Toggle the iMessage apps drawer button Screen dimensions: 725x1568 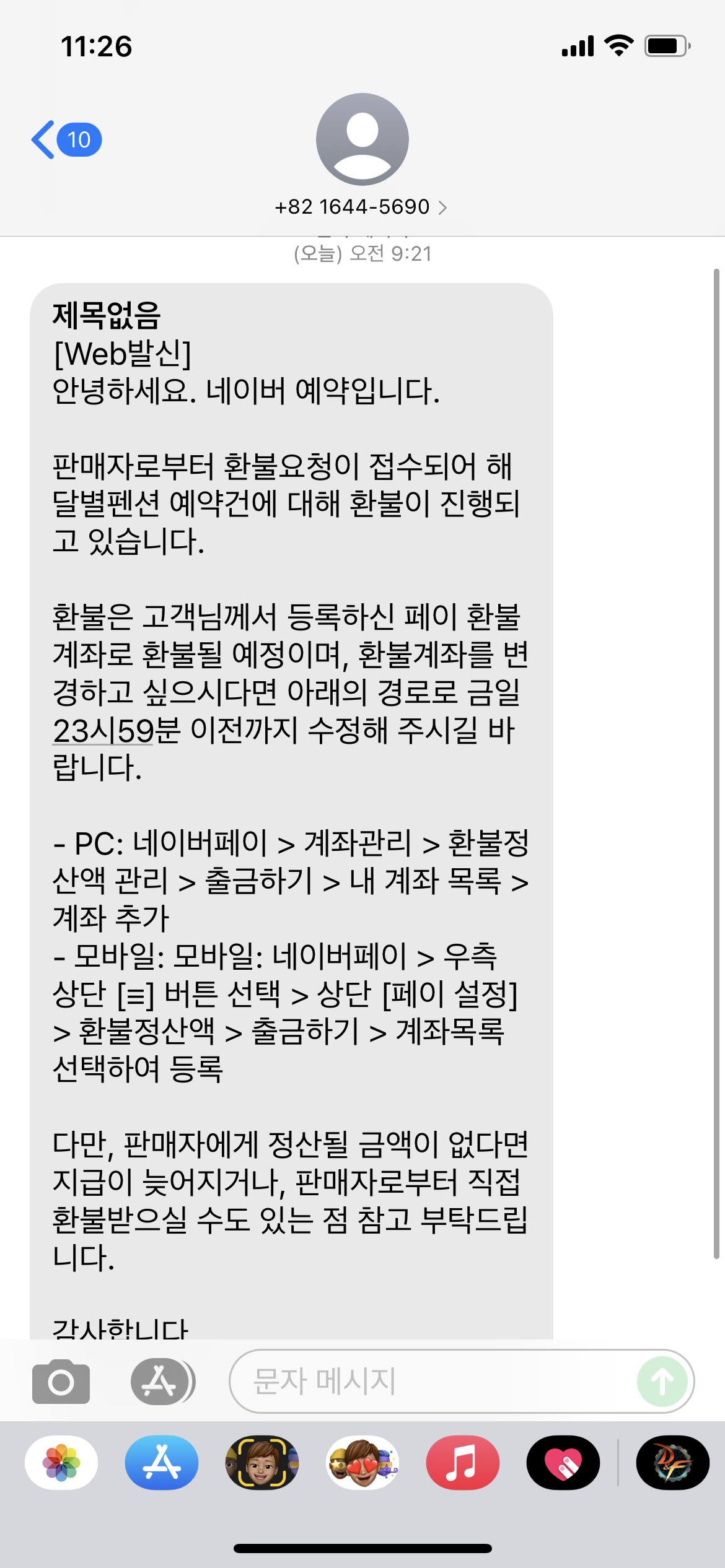[x=162, y=1382]
